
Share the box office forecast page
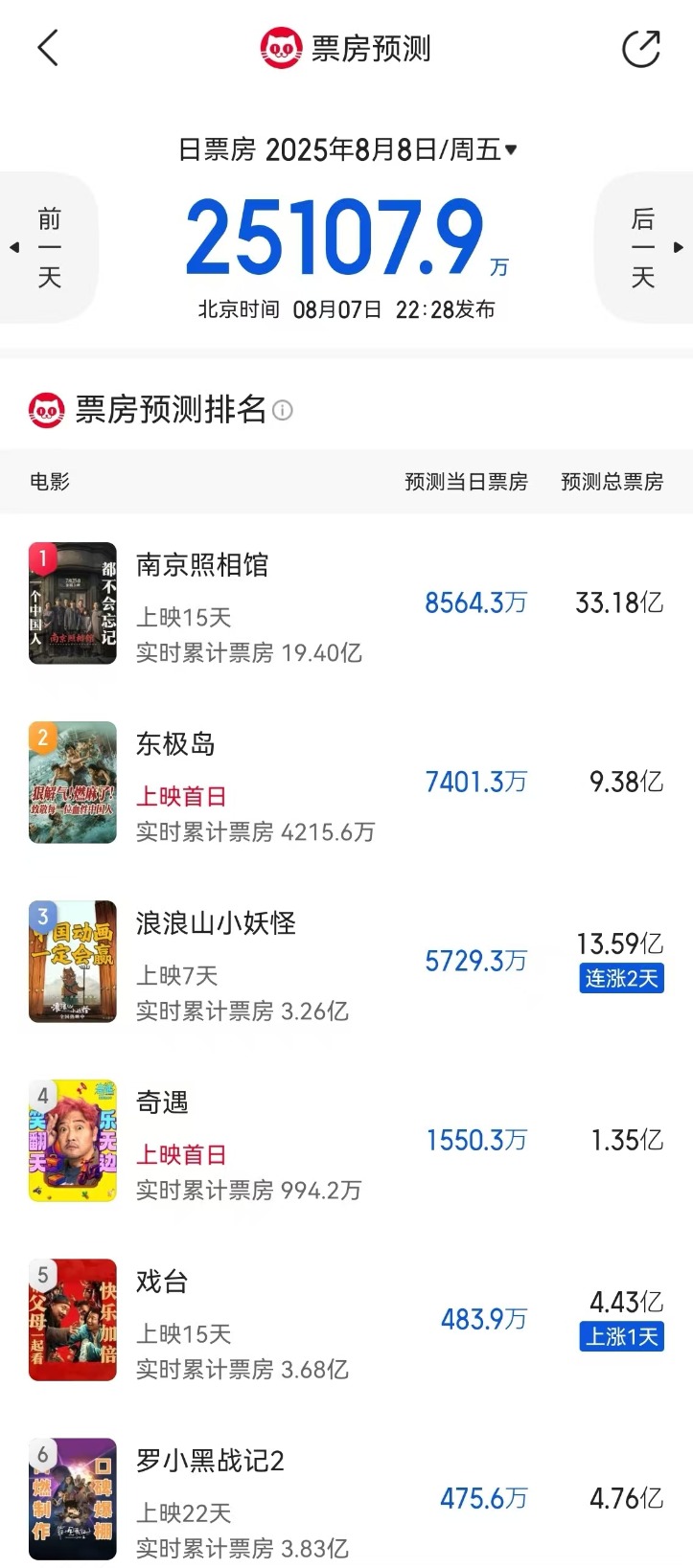pyautogui.click(x=641, y=49)
